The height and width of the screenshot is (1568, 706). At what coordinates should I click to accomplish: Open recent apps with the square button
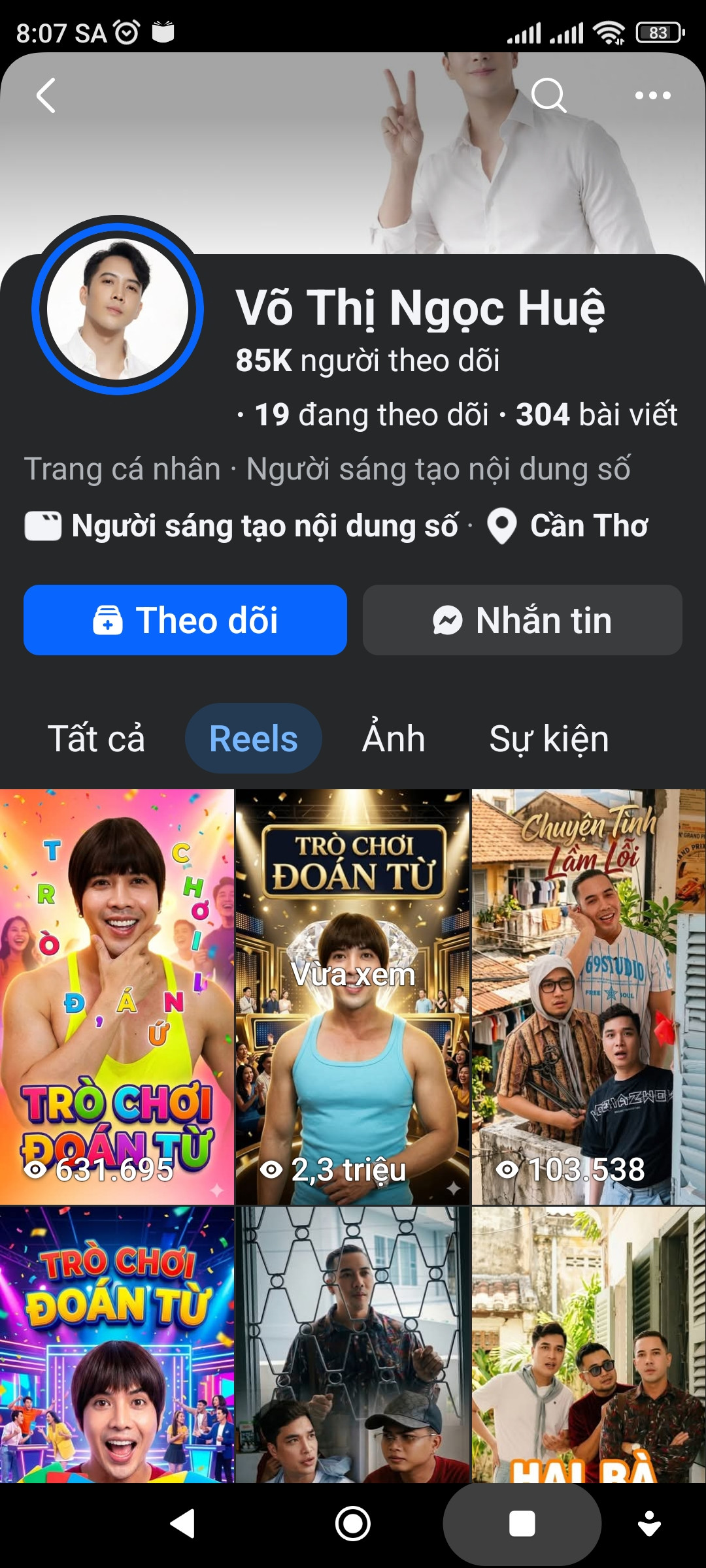click(x=522, y=1524)
